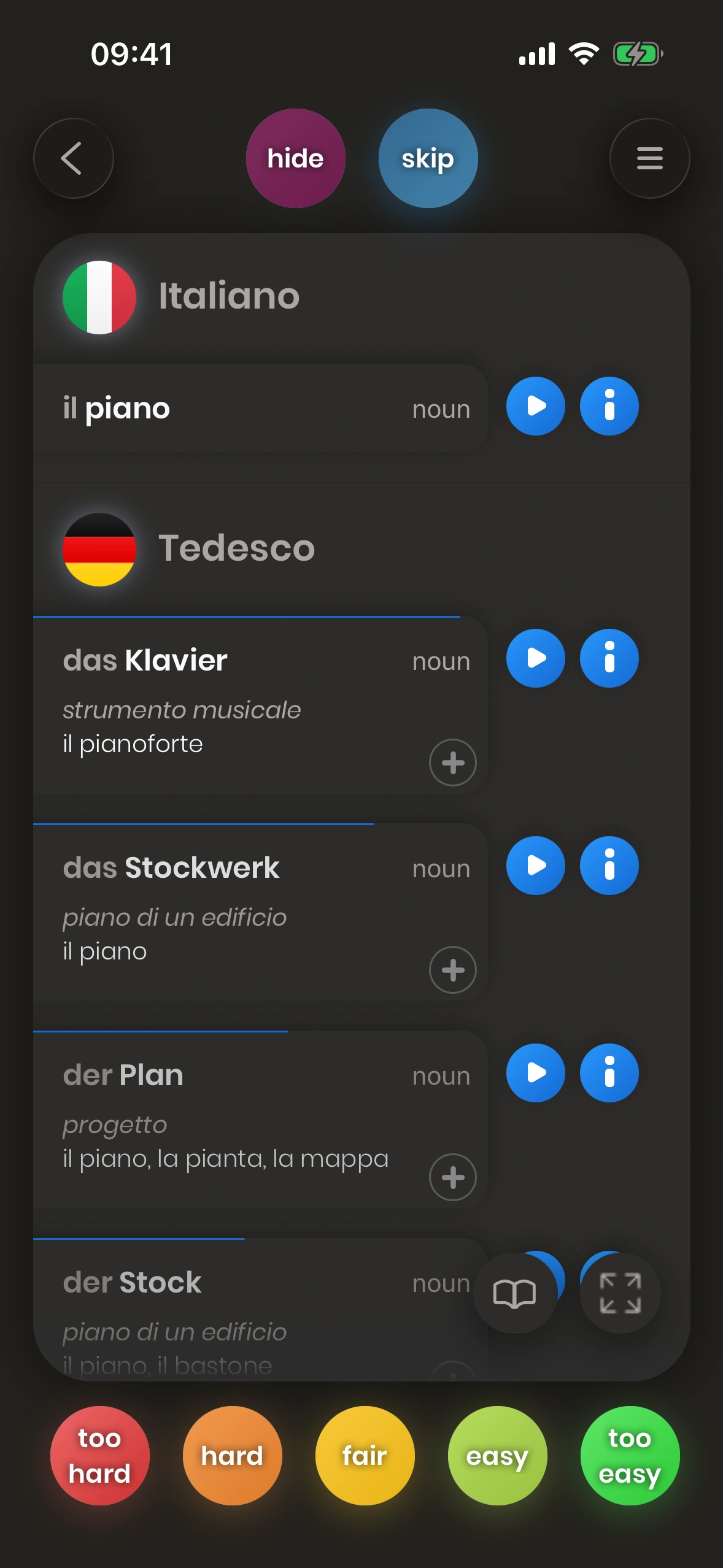The image size is (723, 1568).
Task: Open the book dictionary button
Action: point(514,1293)
